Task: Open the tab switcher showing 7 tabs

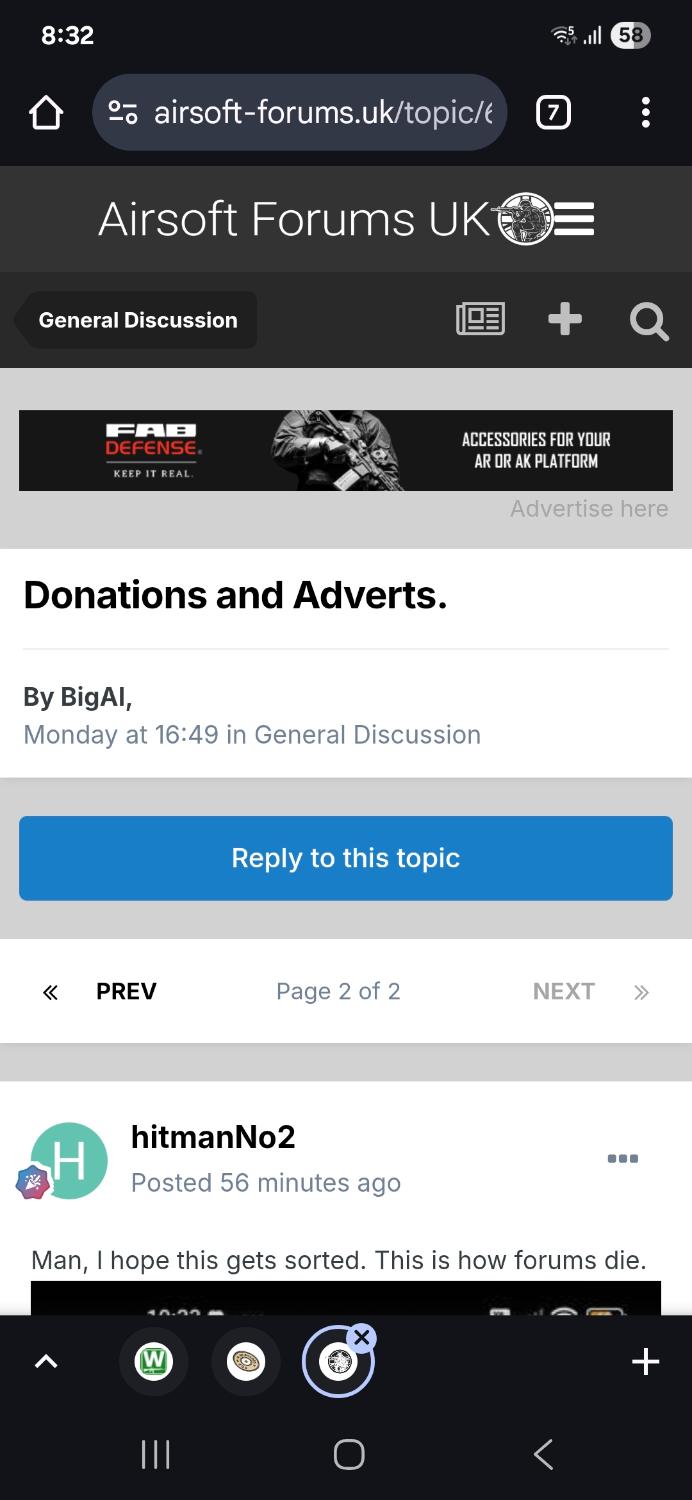Action: point(554,112)
